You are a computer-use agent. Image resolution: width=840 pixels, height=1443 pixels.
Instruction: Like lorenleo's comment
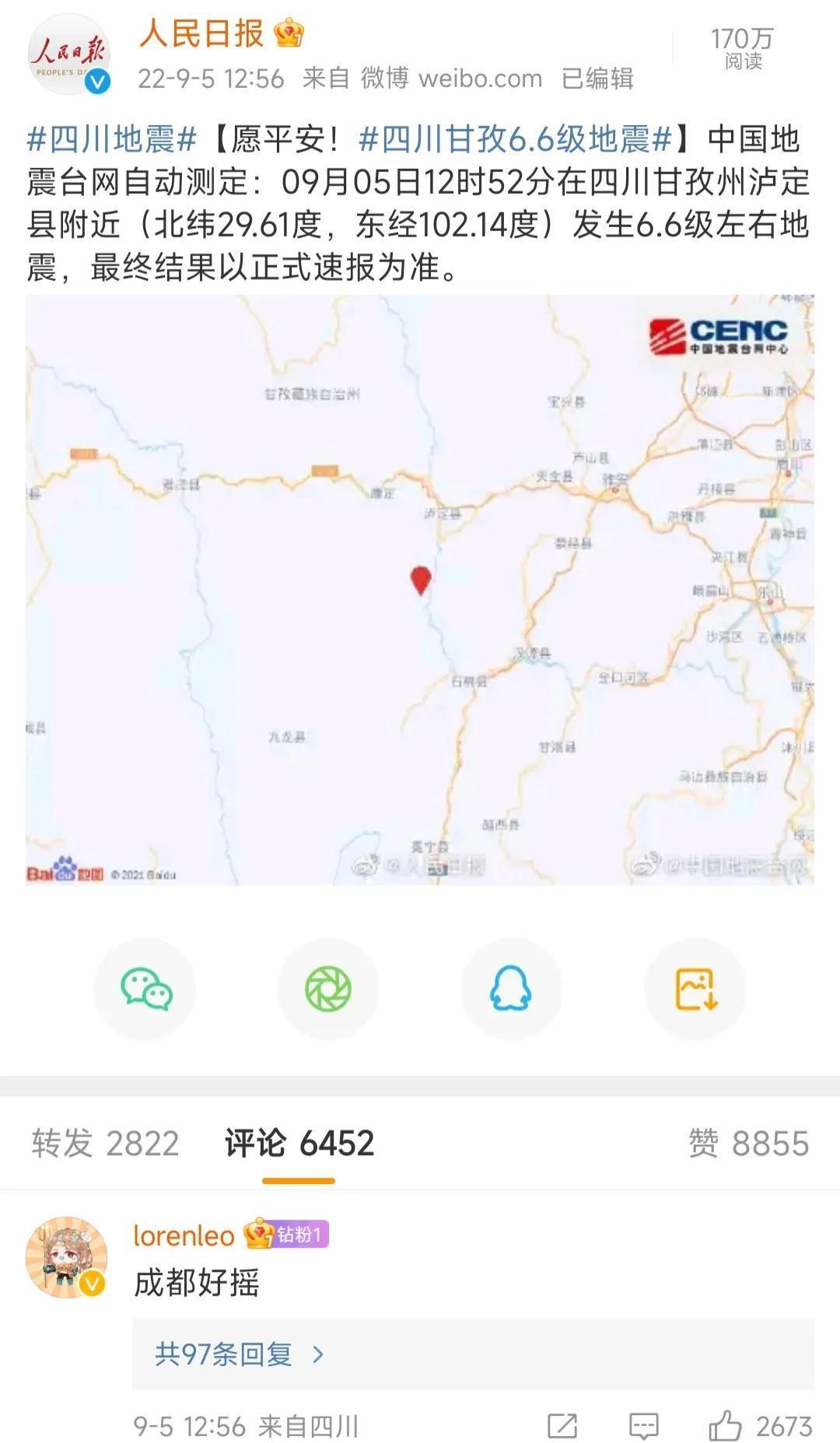(725, 1426)
